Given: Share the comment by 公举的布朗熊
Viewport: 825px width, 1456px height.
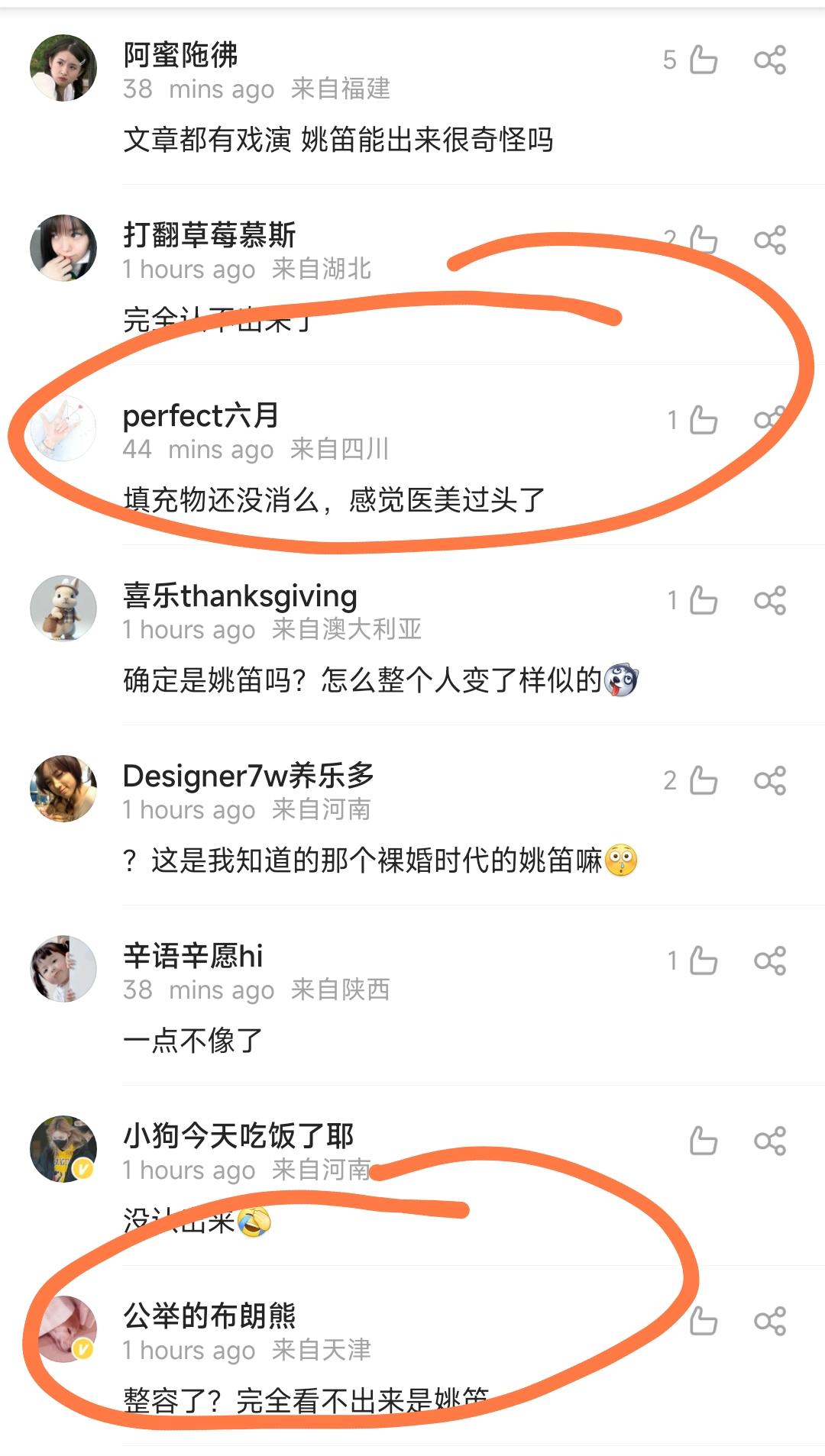Looking at the screenshot, I should (x=769, y=1321).
